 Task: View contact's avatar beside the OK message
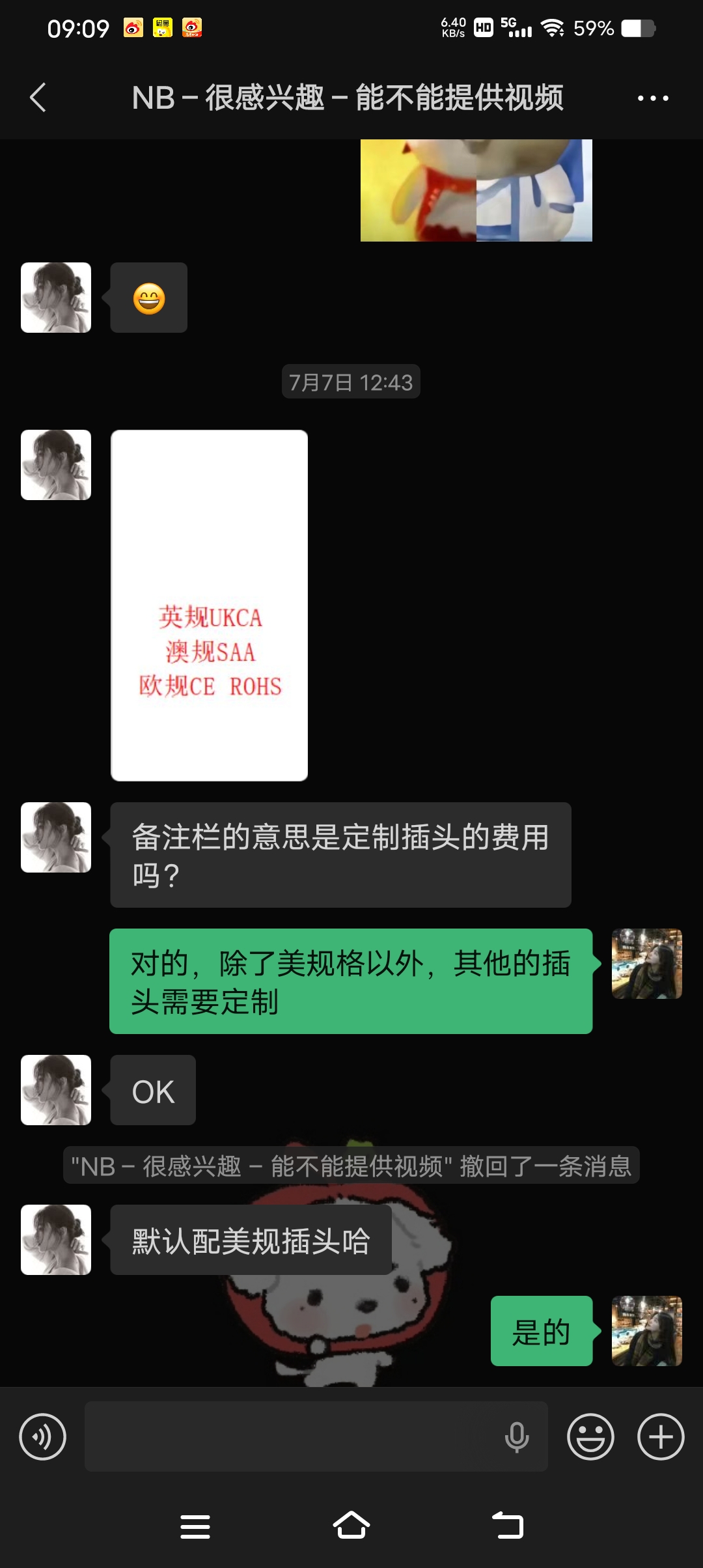pyautogui.click(x=56, y=1090)
